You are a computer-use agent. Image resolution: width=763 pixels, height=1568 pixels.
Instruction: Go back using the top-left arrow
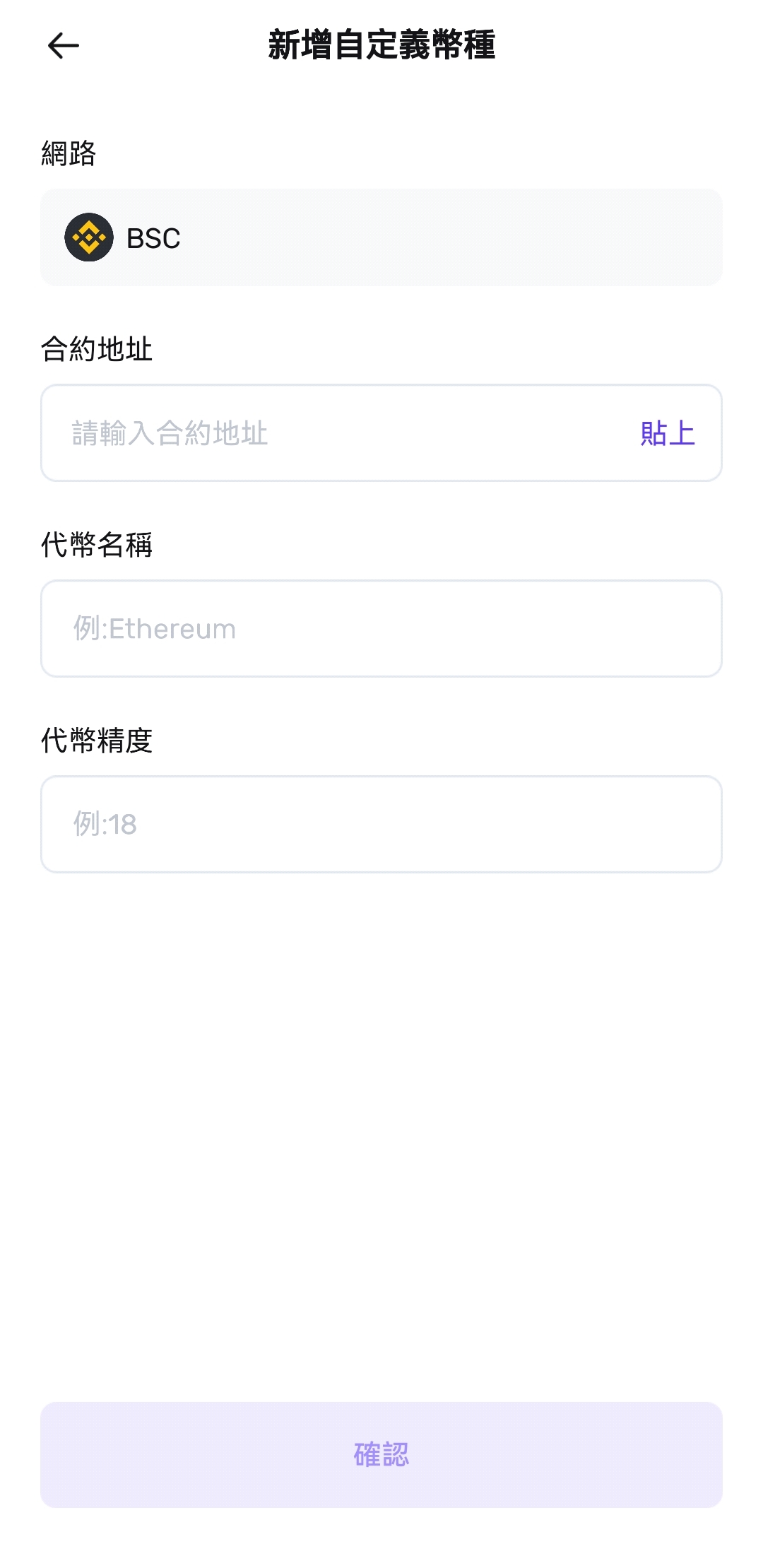[x=64, y=46]
